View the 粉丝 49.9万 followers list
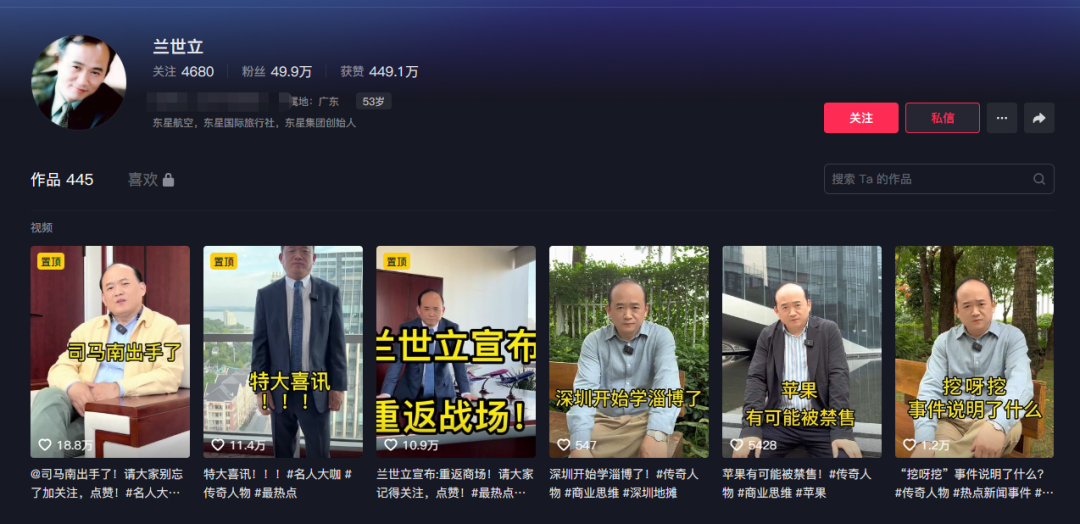The image size is (1080, 524). pos(277,72)
